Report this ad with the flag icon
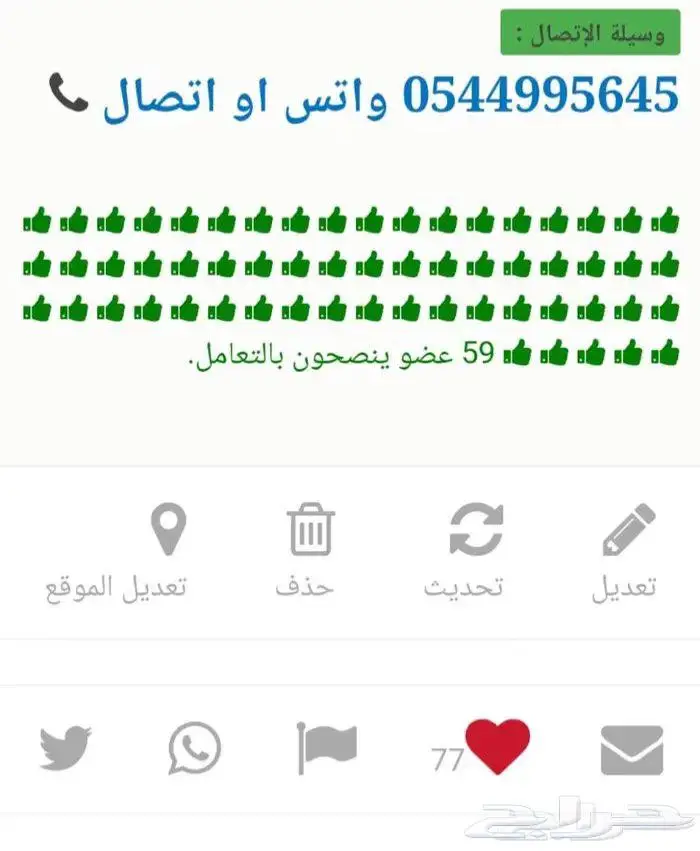Screen dimensions: 700x851 coord(326,747)
